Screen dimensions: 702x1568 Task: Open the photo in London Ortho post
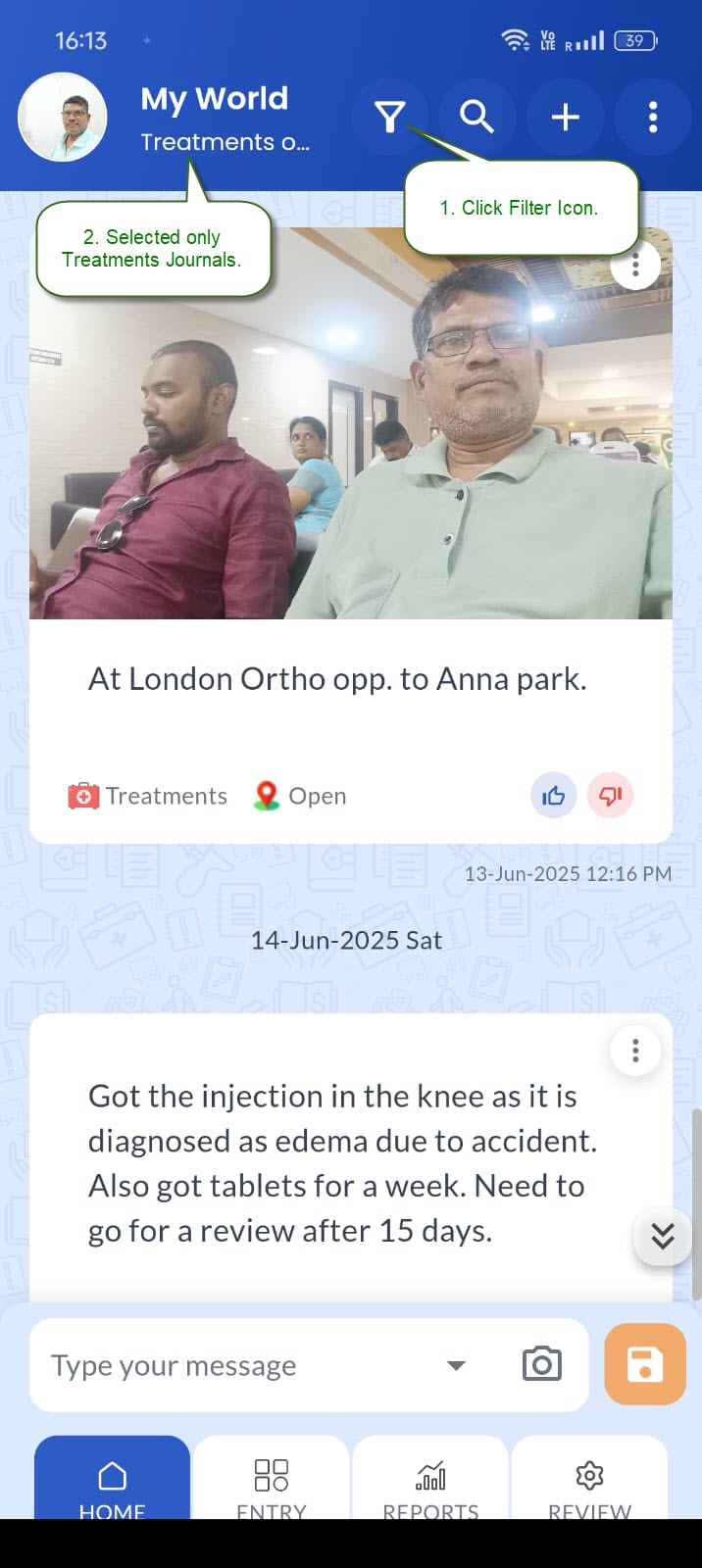(350, 441)
